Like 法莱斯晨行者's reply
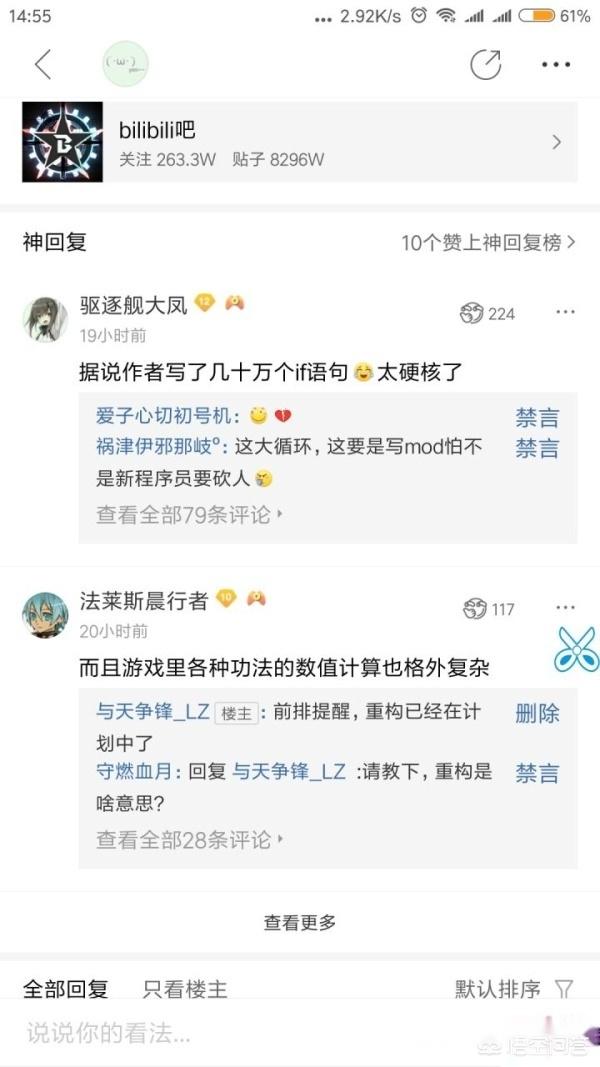The height and width of the screenshot is (1067, 600). coord(489,609)
